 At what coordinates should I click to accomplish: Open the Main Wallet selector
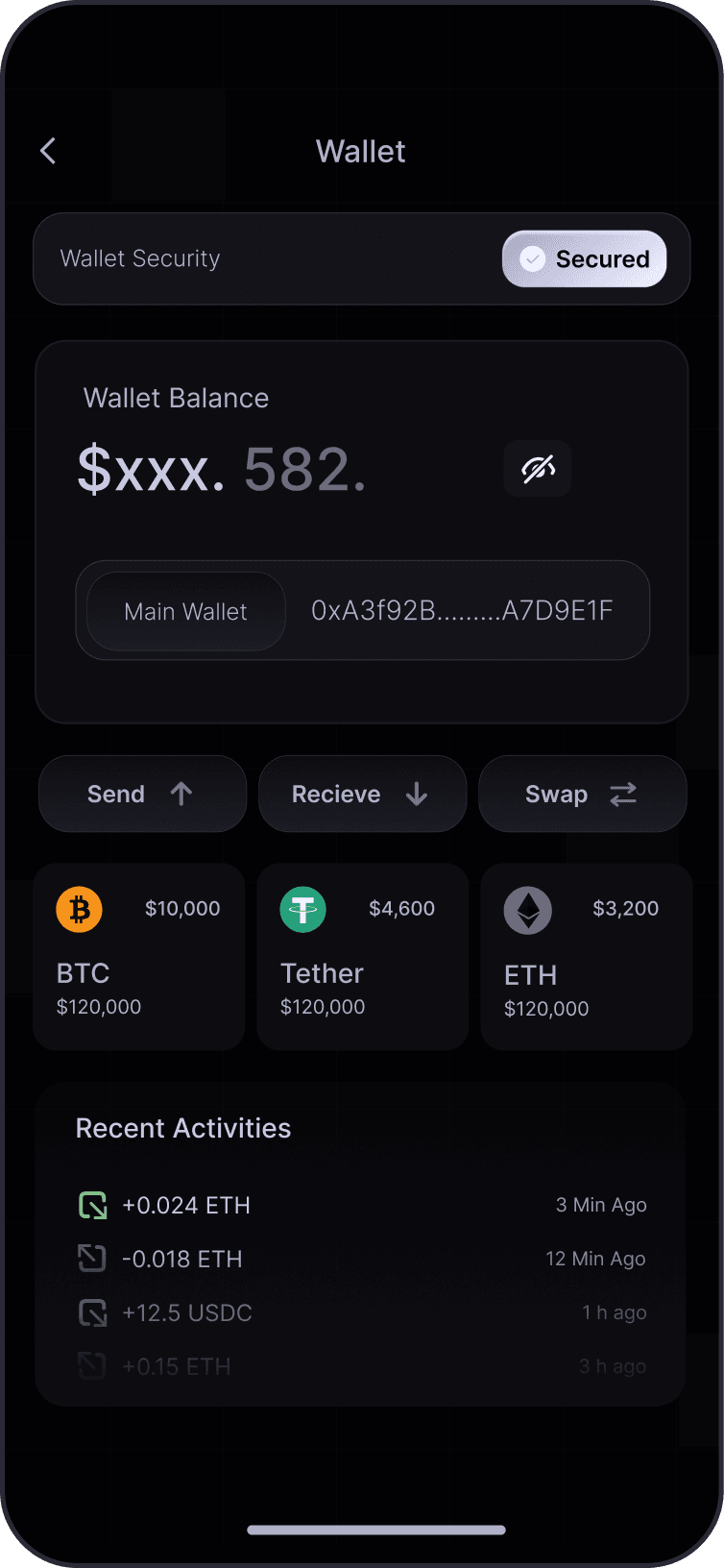(184, 611)
